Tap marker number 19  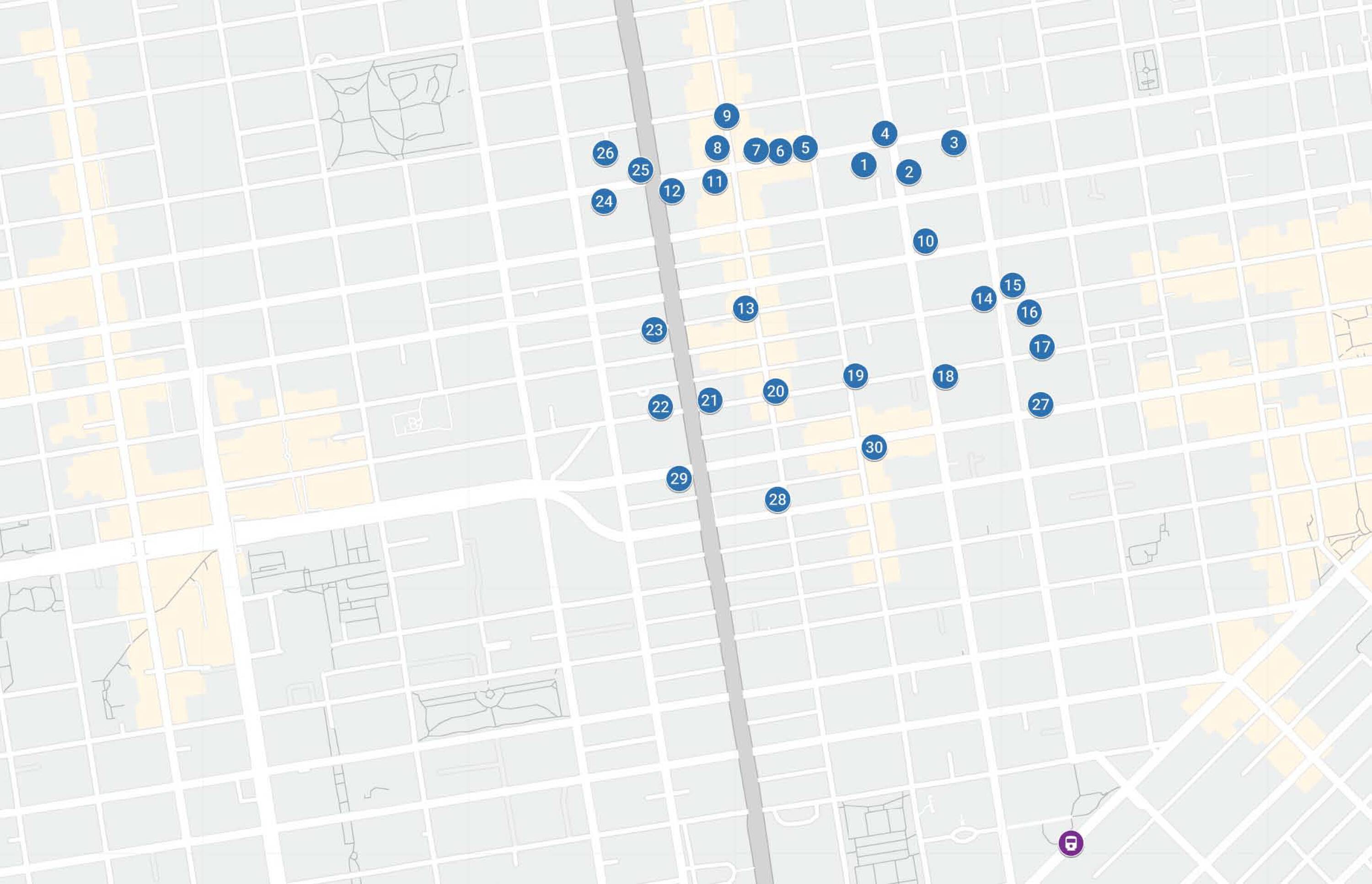(855, 376)
